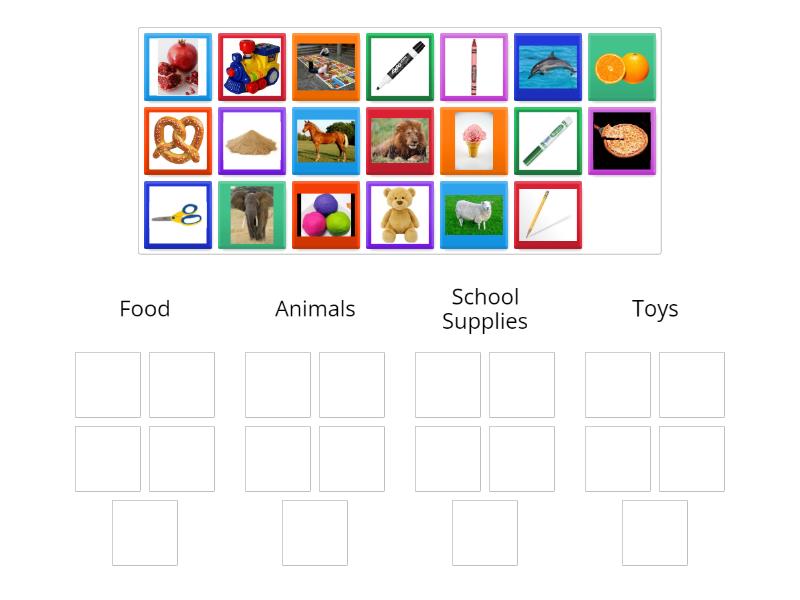Tap the dolphin tile

point(548,67)
